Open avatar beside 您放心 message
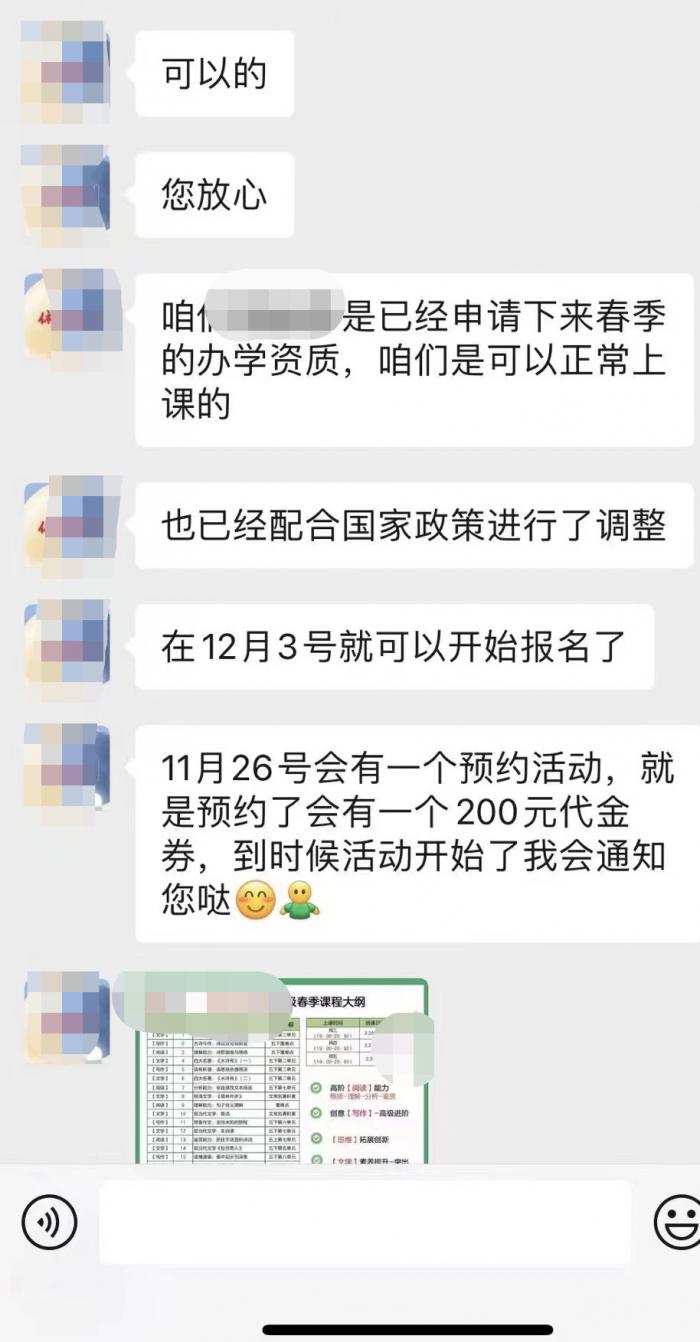700x1342 pixels. [65, 192]
